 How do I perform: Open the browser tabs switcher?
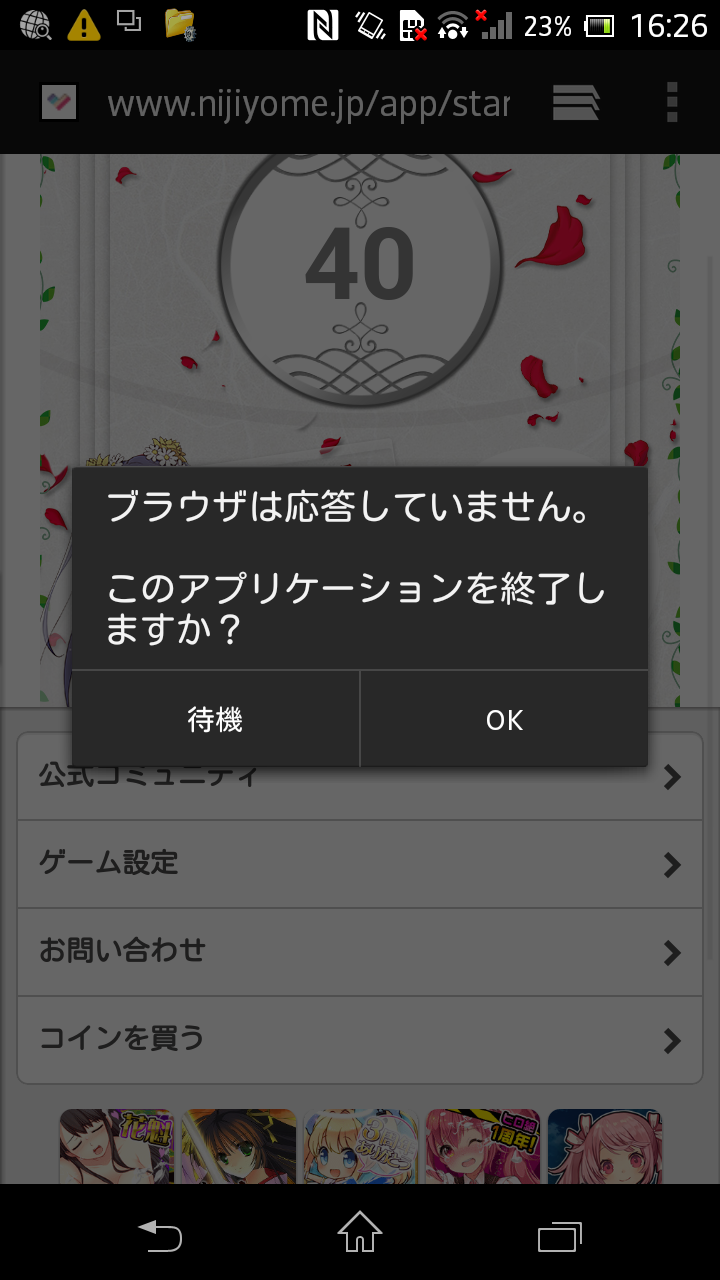[x=576, y=102]
